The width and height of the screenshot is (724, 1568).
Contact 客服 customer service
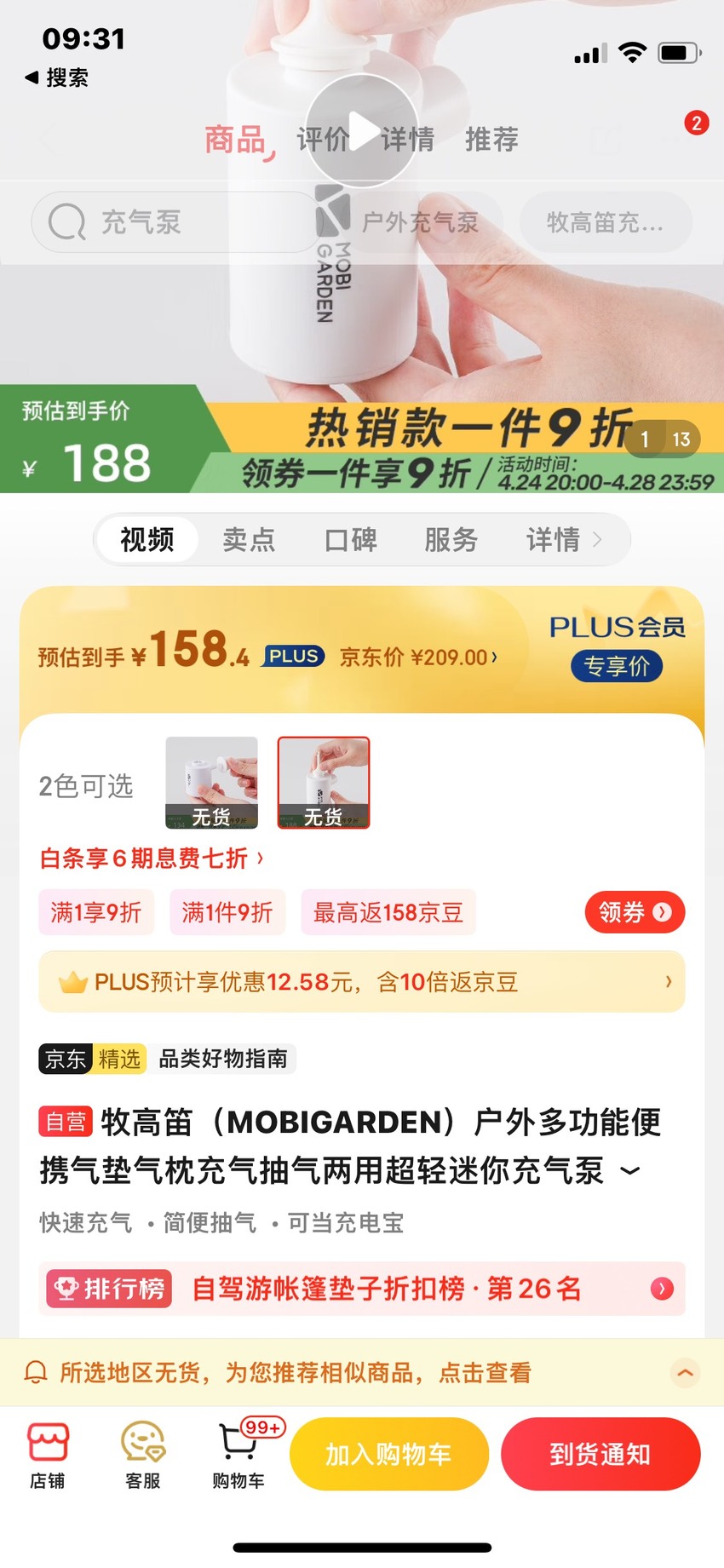tap(143, 1456)
